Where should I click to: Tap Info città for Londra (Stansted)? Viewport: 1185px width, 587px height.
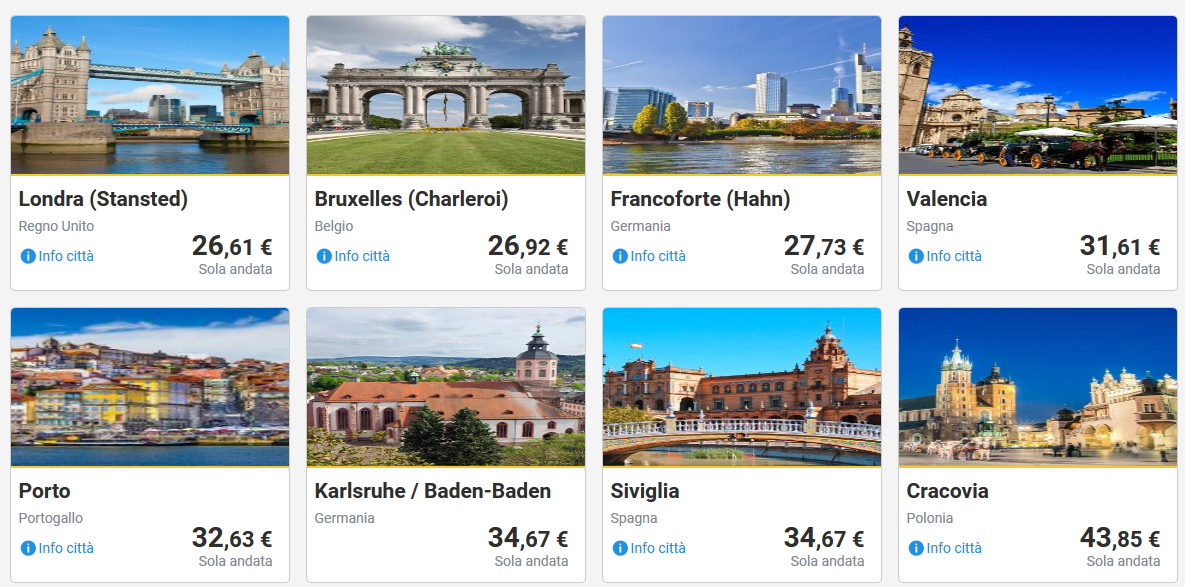(58, 256)
